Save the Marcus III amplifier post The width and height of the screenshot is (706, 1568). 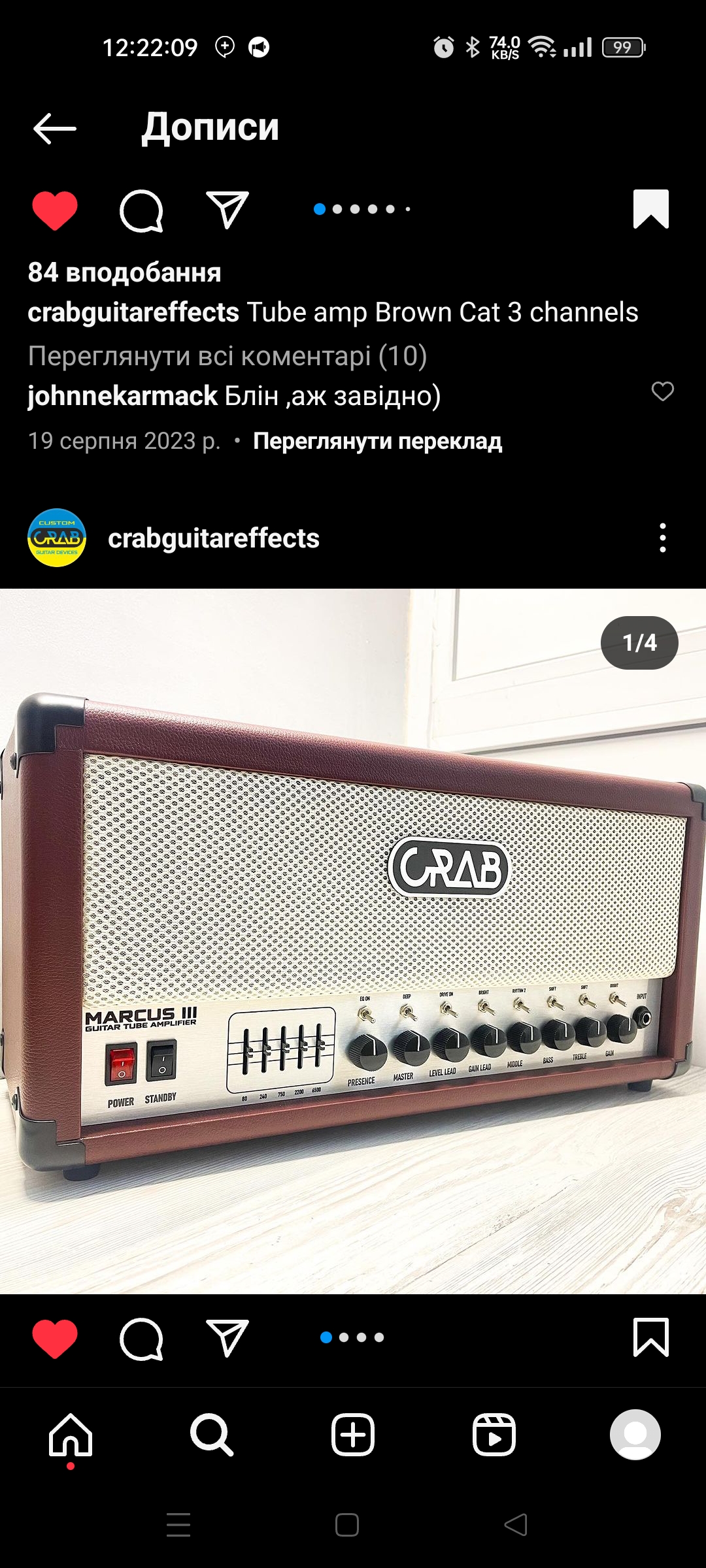point(651,1337)
